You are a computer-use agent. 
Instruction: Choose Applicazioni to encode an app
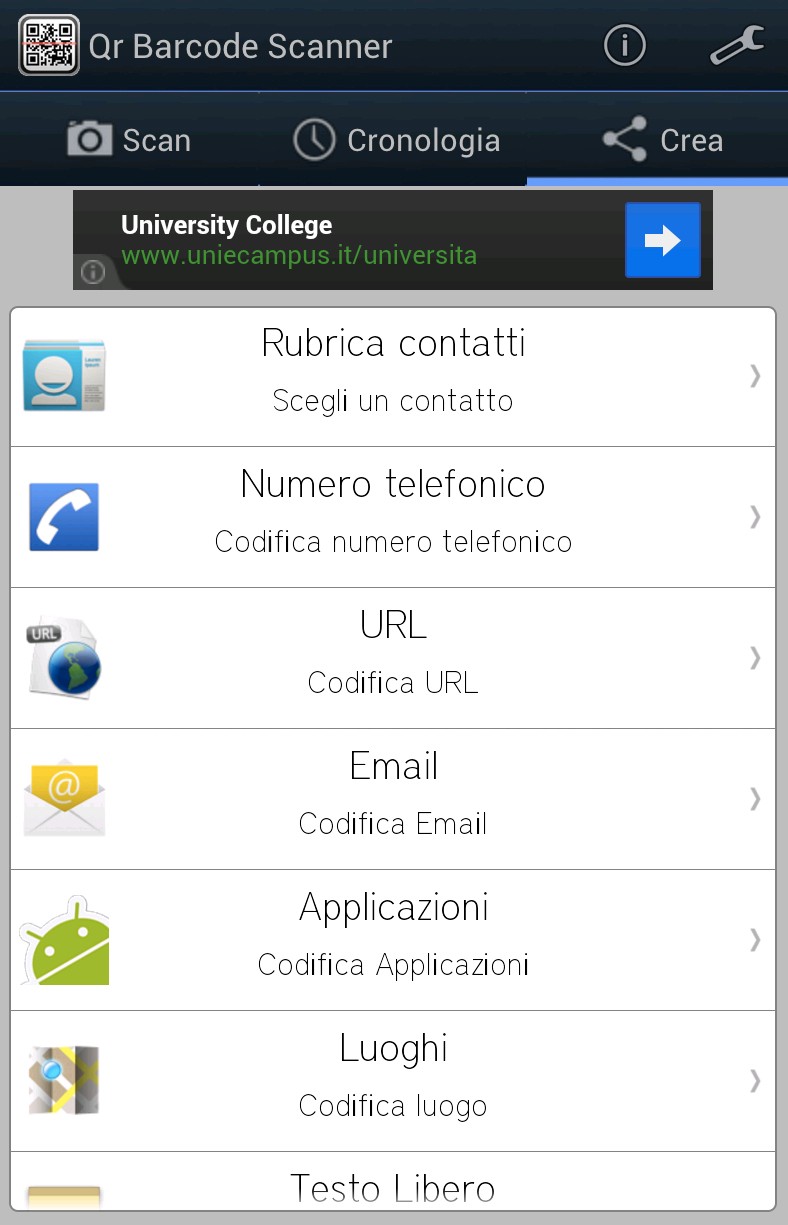point(393,940)
